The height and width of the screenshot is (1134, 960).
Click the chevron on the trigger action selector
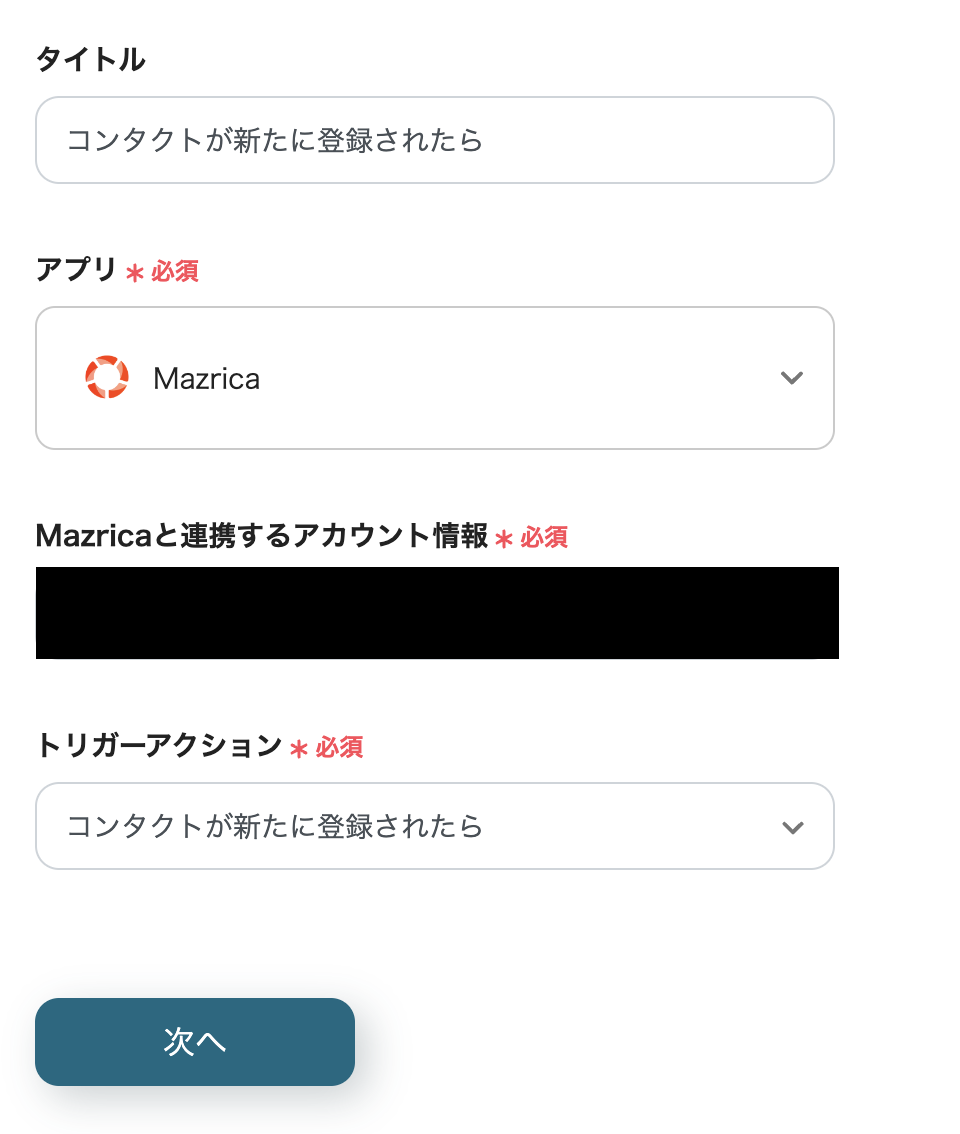[791, 826]
